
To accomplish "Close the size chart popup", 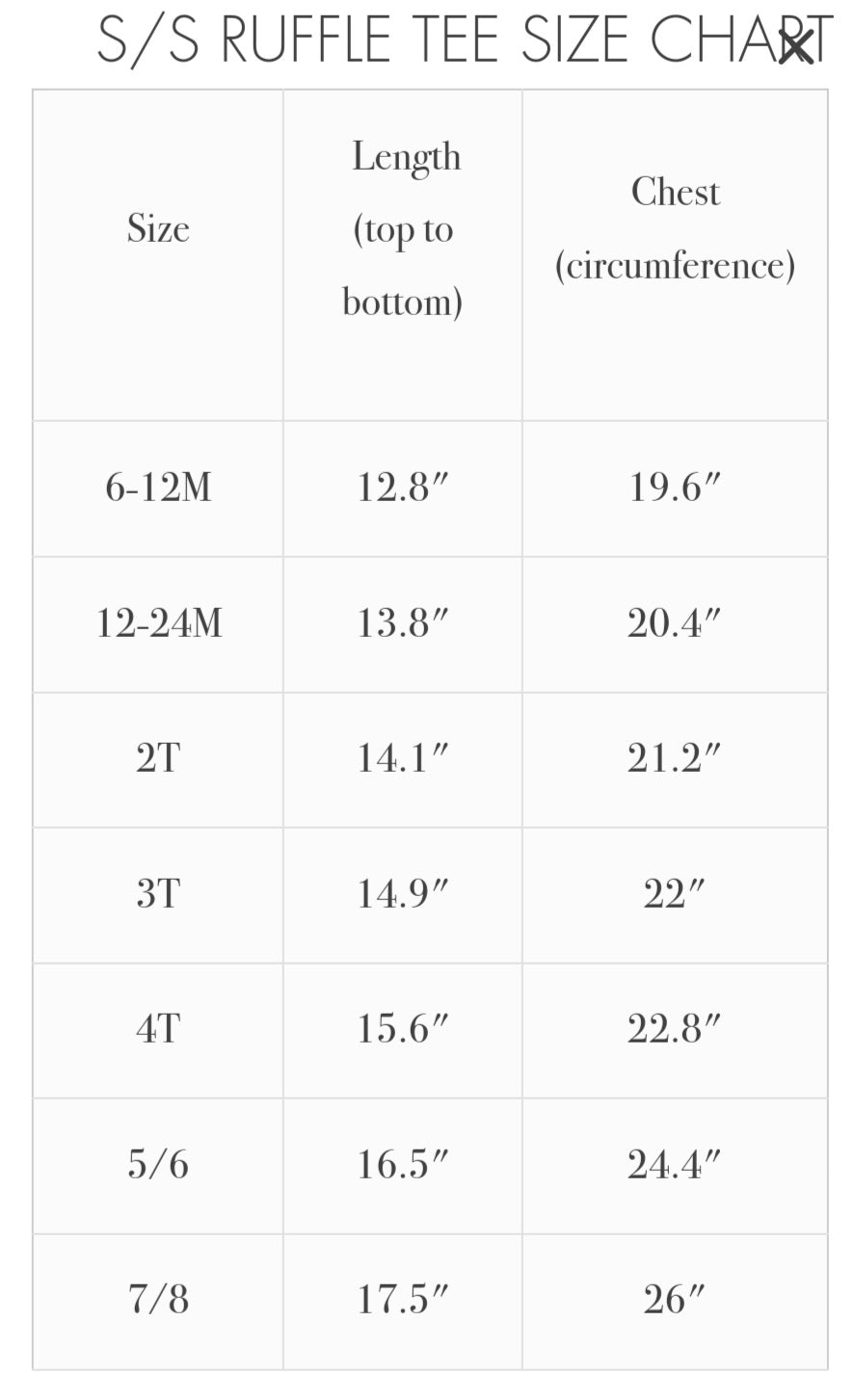I will pos(796,46).
